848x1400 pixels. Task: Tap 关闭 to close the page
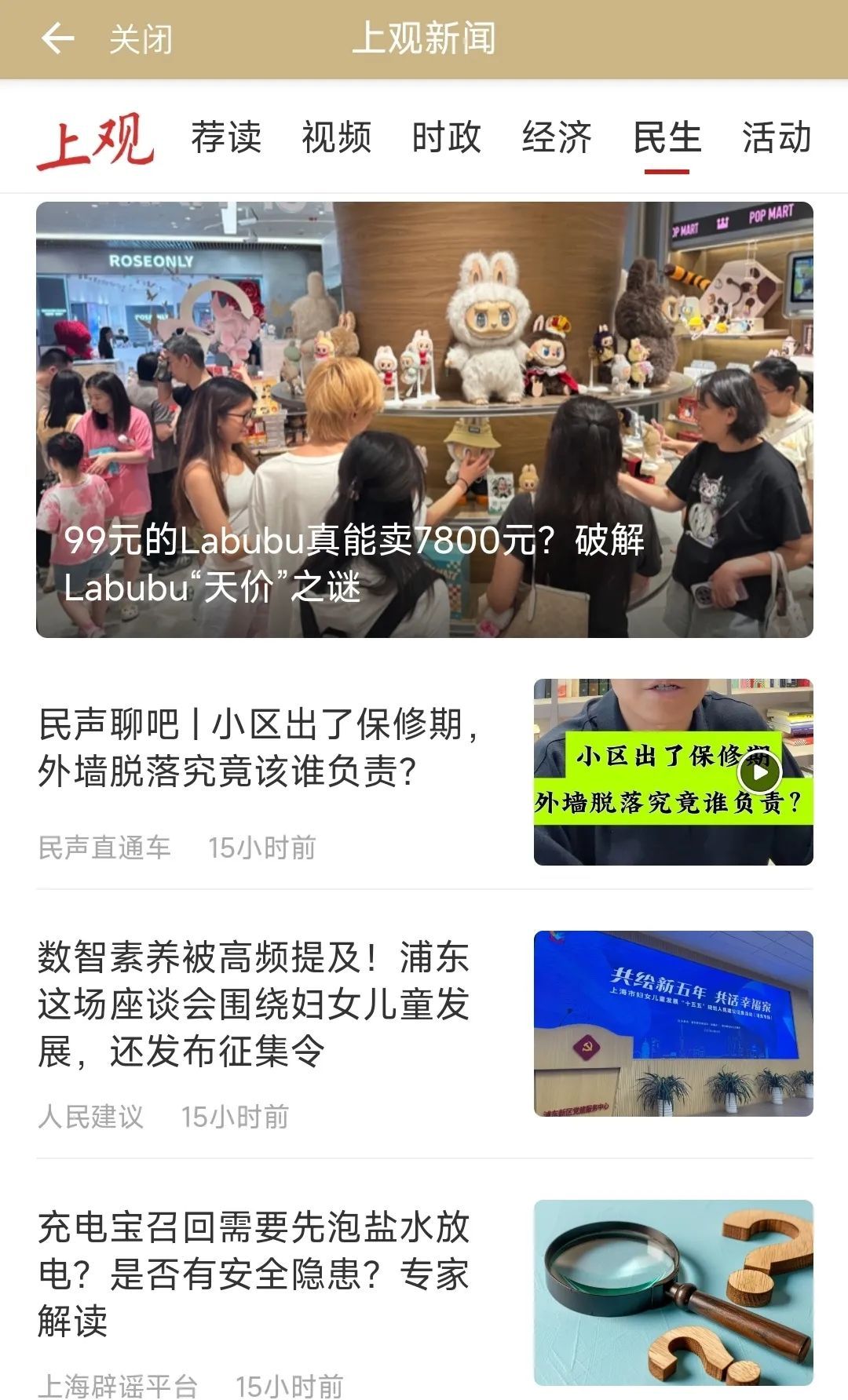click(141, 39)
